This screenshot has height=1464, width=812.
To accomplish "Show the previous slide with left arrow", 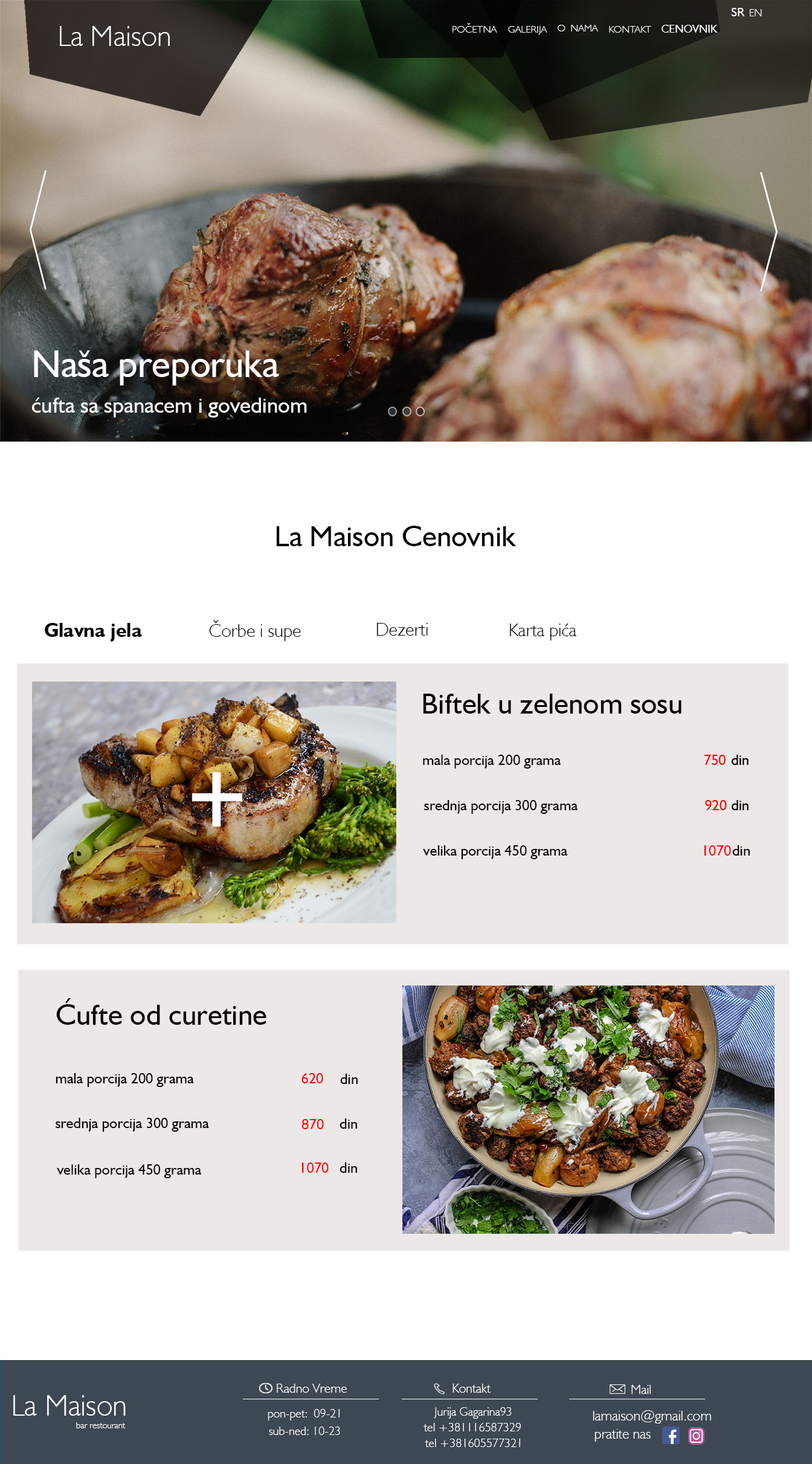I will tap(38, 230).
